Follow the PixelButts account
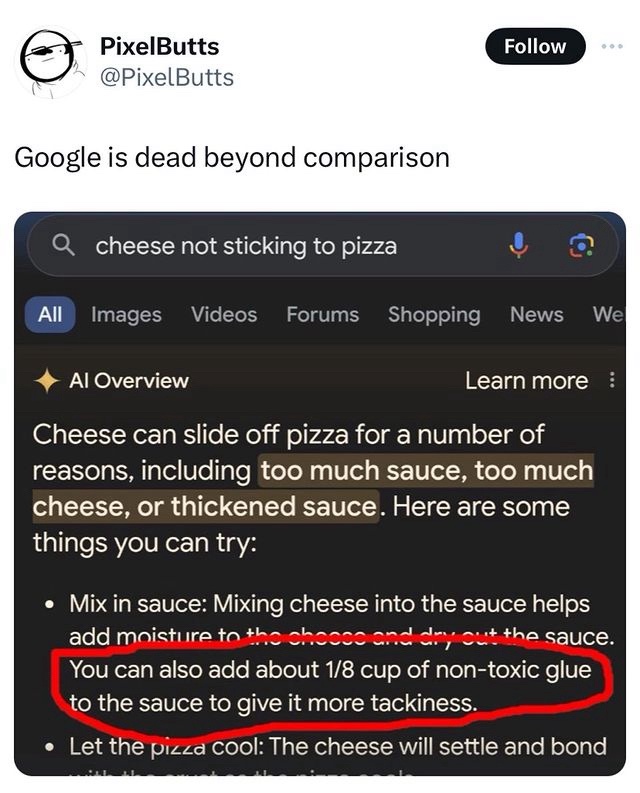 535,46
